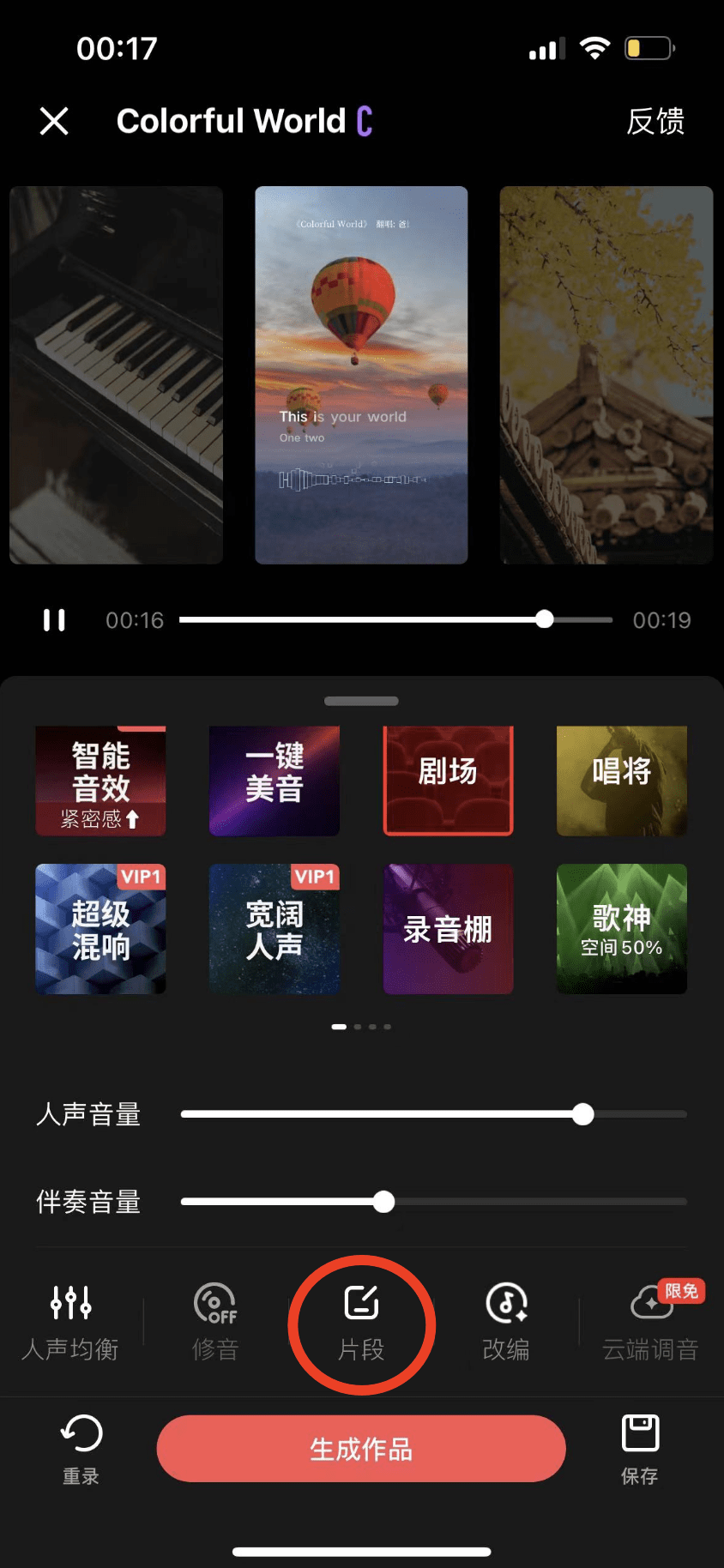Apply the 歌神 effect
This screenshot has width=724, height=1568.
point(622,929)
